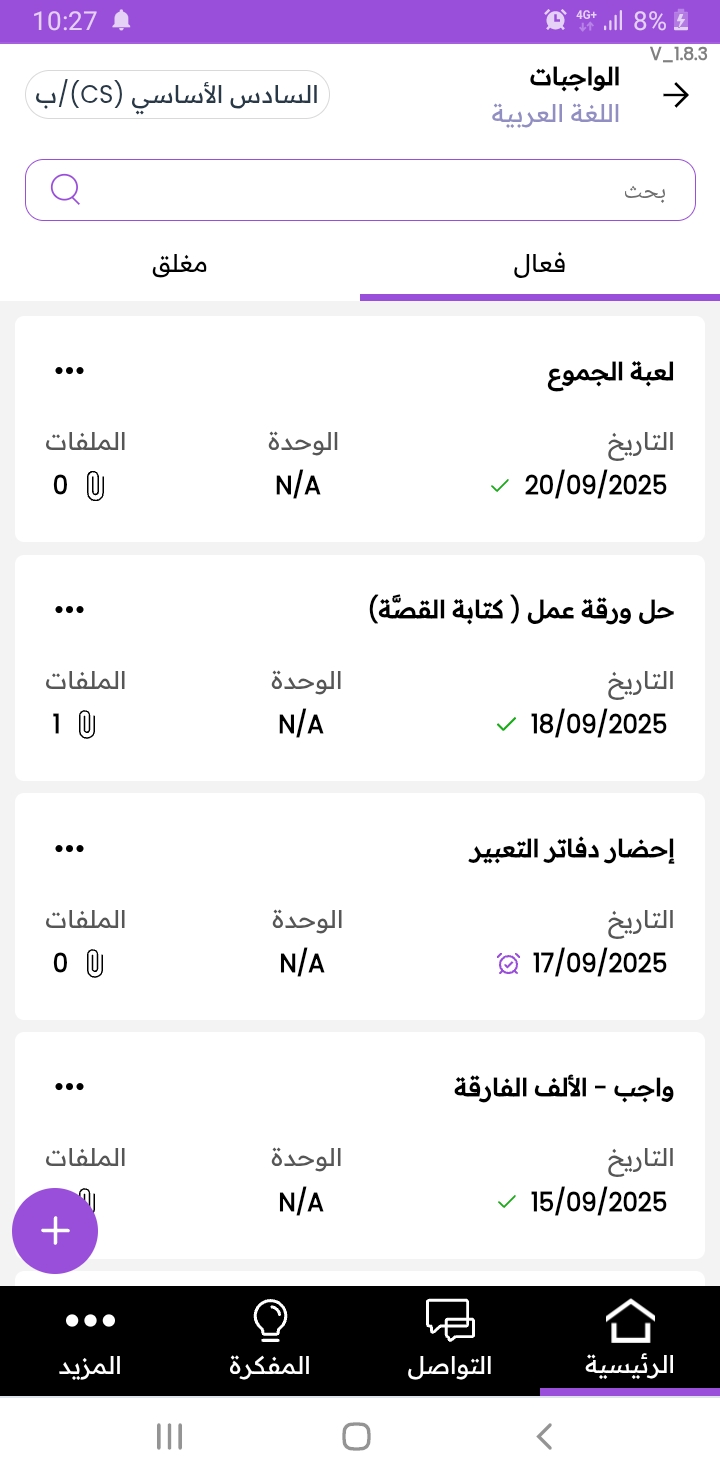Open the class selector السادس الأساسي (CS)/ب
This screenshot has height=1480, width=720.
coord(177,95)
